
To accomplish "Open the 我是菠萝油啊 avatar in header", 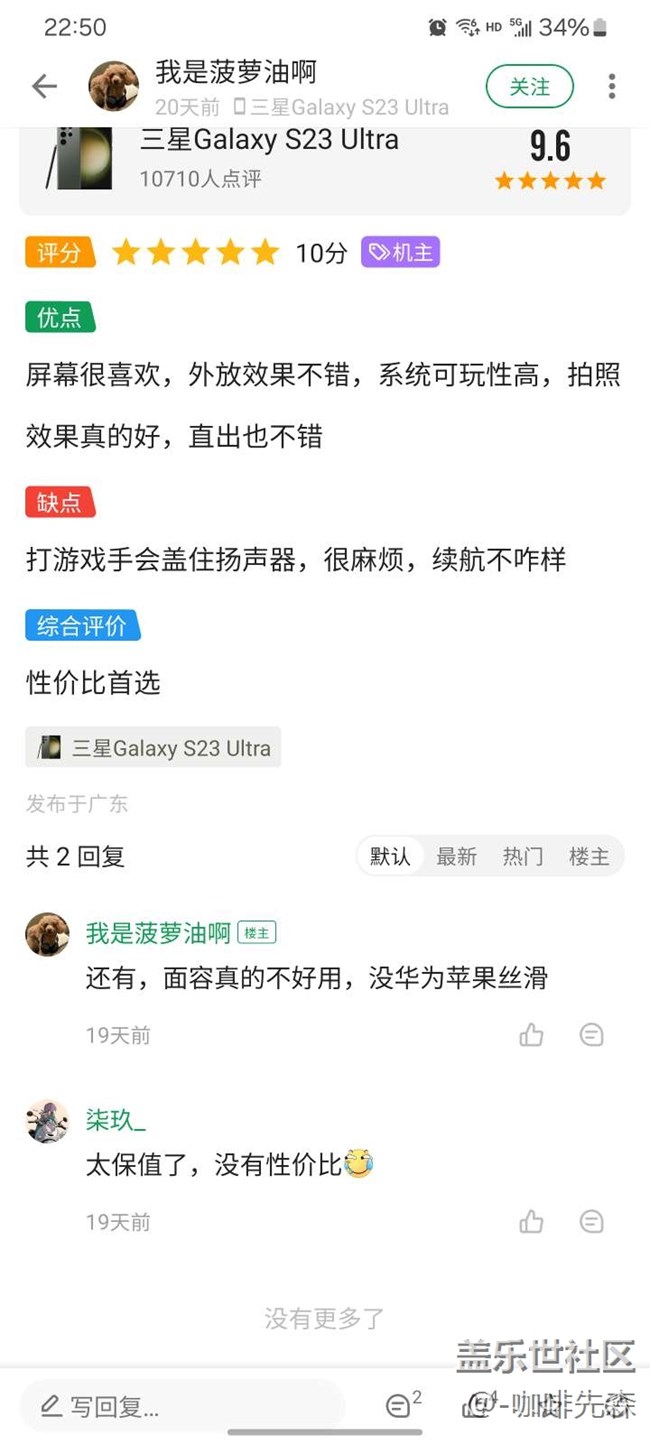I will (x=113, y=87).
